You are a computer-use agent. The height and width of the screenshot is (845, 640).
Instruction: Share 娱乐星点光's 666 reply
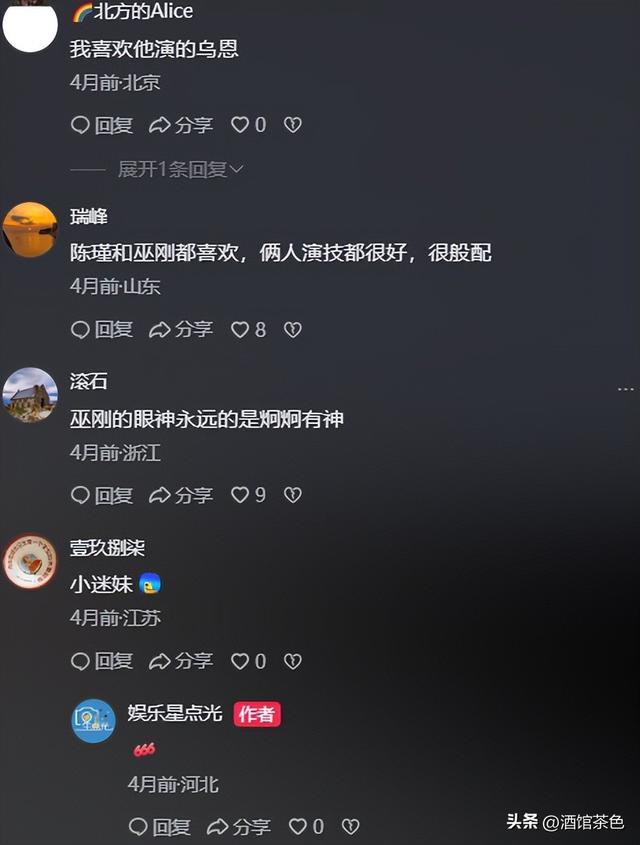[238, 827]
